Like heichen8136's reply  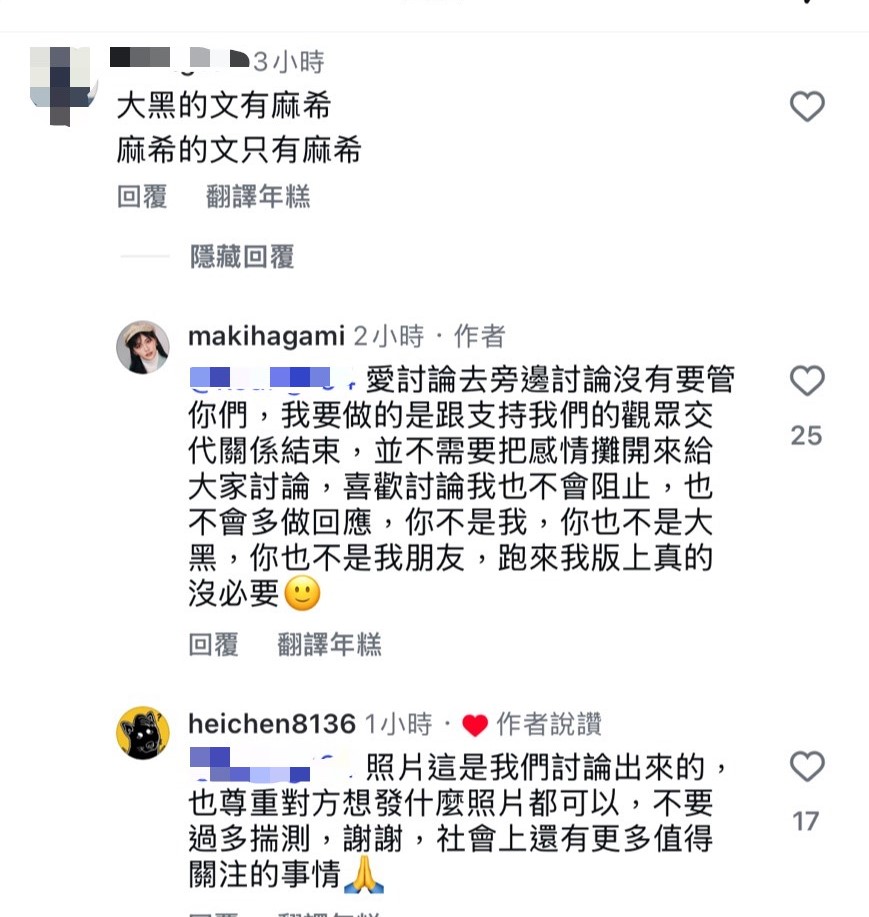point(807,767)
